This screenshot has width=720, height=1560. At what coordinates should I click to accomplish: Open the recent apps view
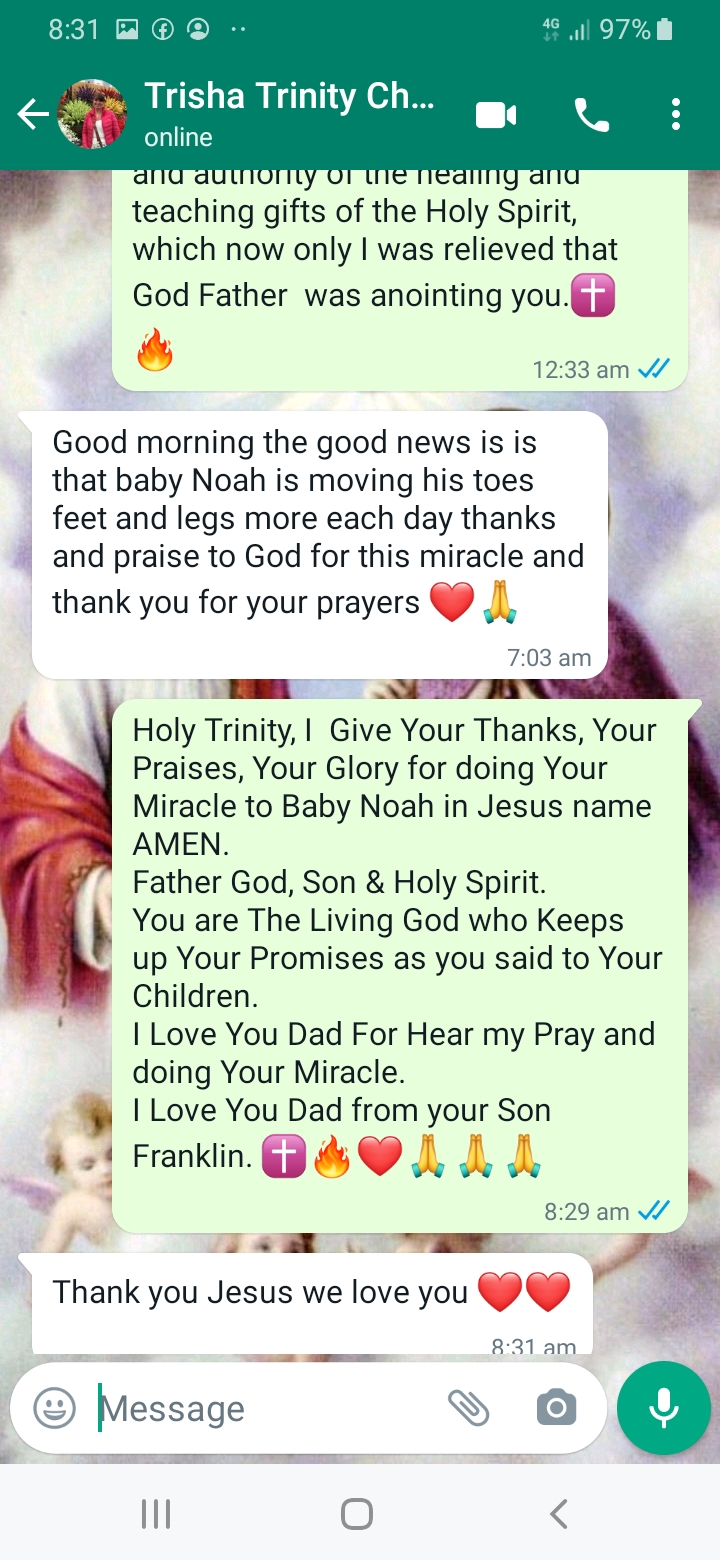coord(156,1514)
